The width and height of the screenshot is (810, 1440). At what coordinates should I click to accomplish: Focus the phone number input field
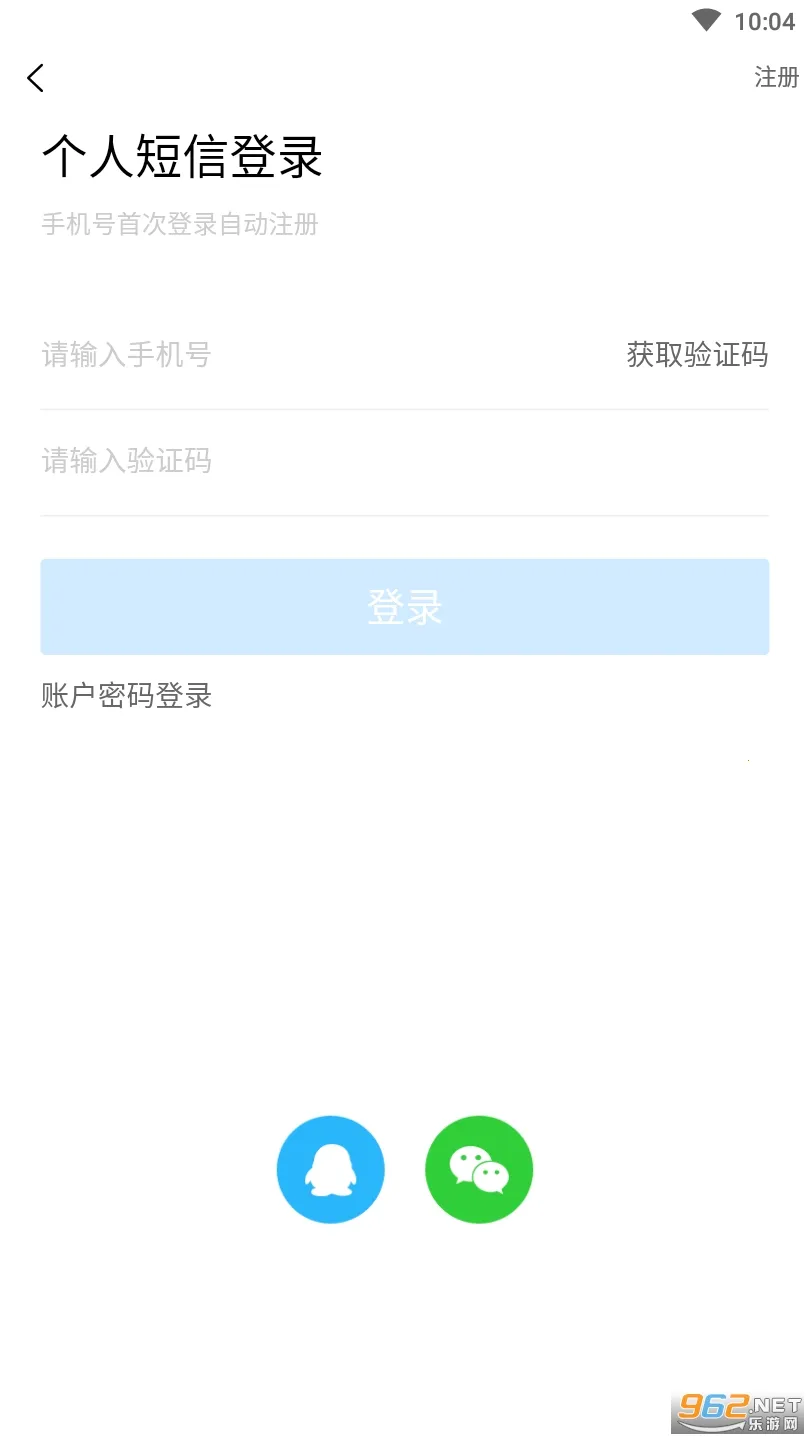300,355
